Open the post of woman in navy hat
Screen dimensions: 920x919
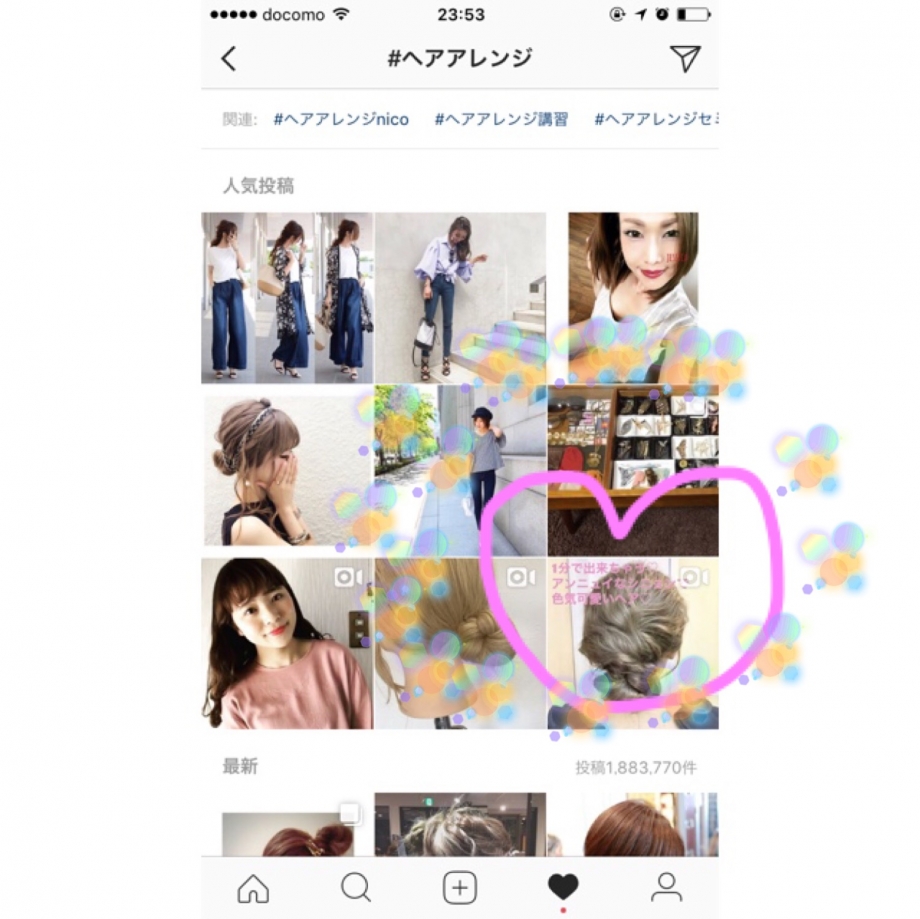point(460,470)
